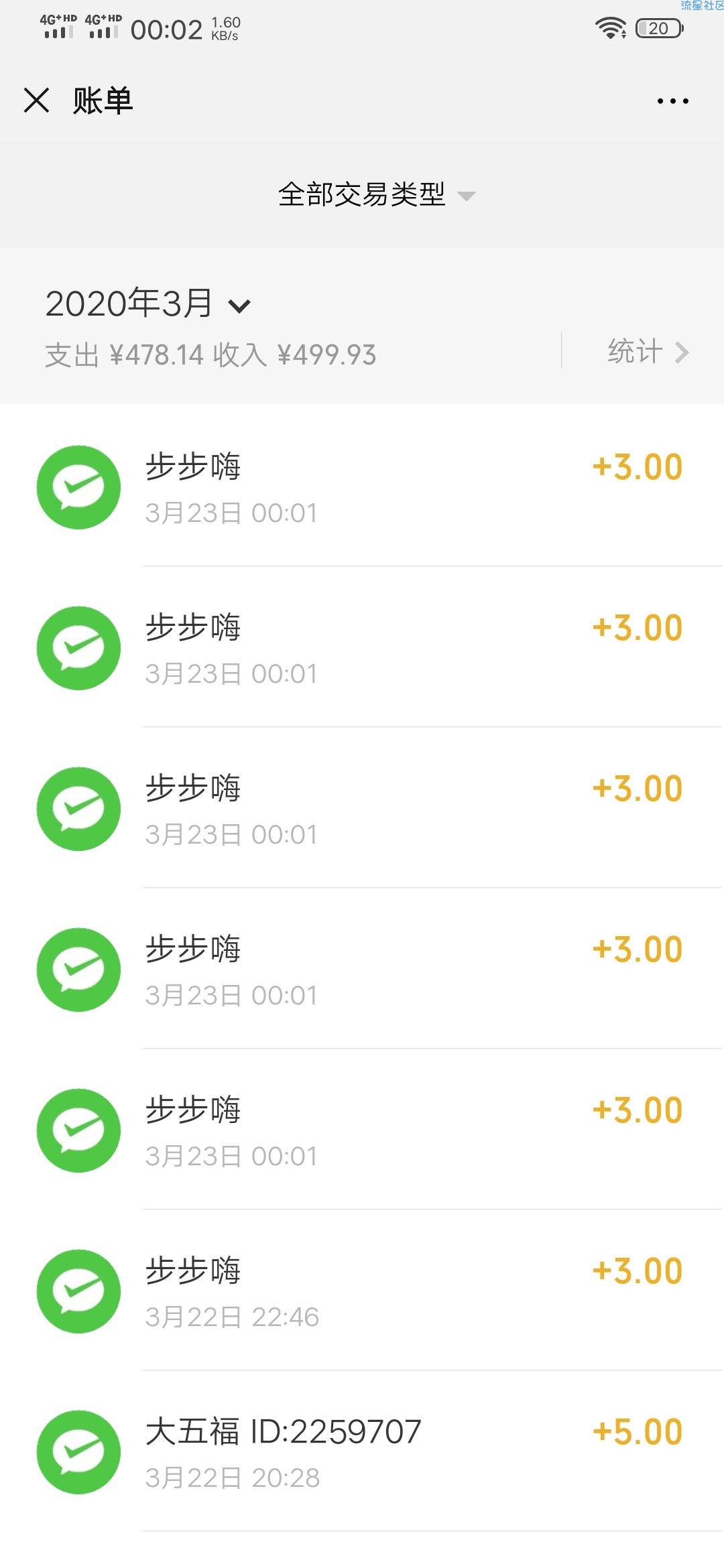
Task: Change the month from 2020年3月
Action: 147,304
